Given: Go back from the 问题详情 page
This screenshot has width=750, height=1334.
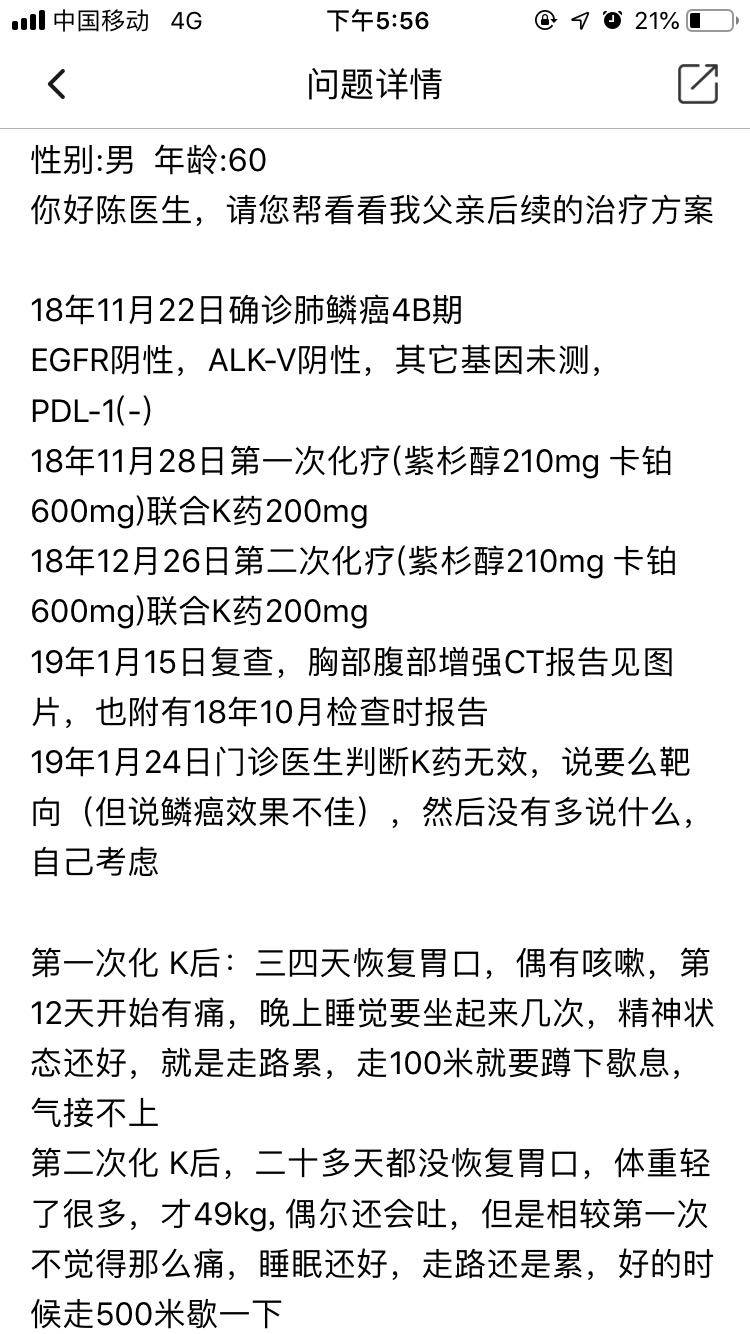Looking at the screenshot, I should click(x=57, y=84).
